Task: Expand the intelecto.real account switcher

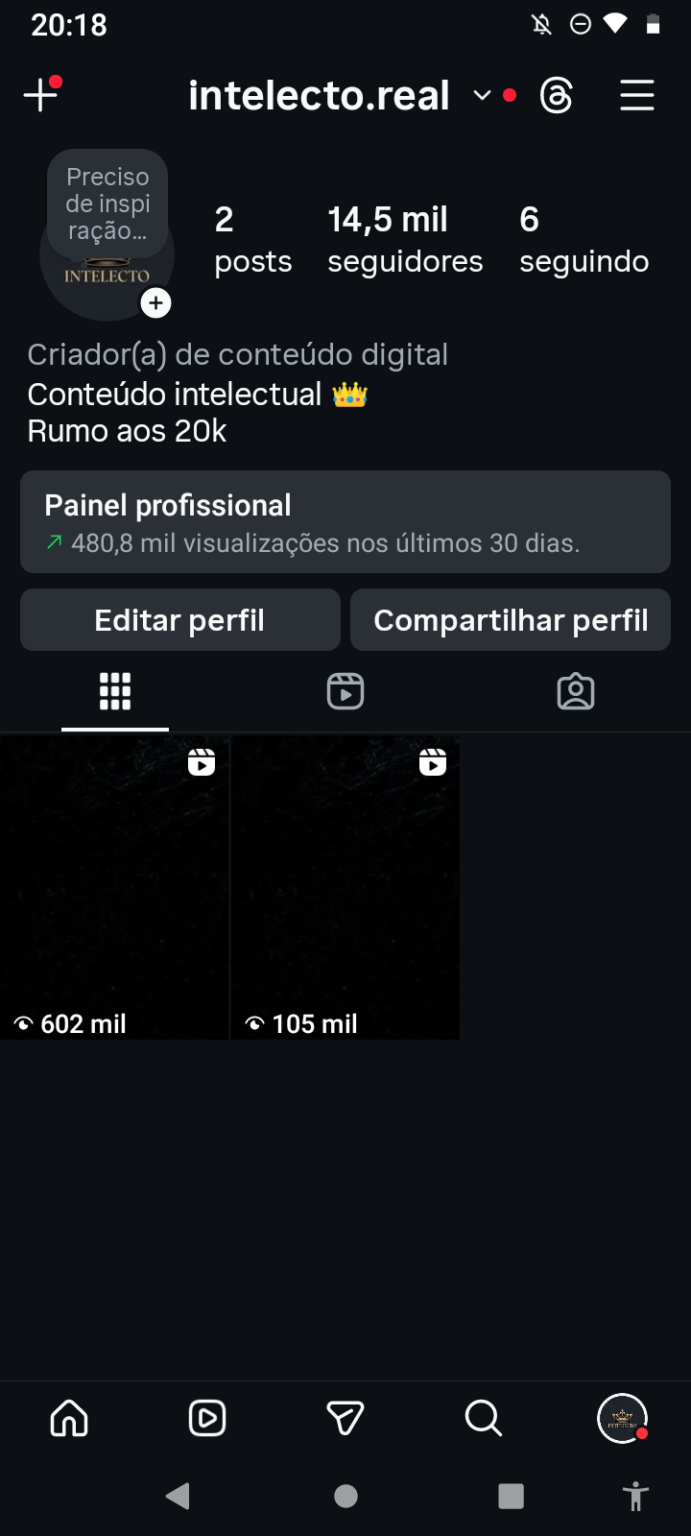Action: pos(482,96)
